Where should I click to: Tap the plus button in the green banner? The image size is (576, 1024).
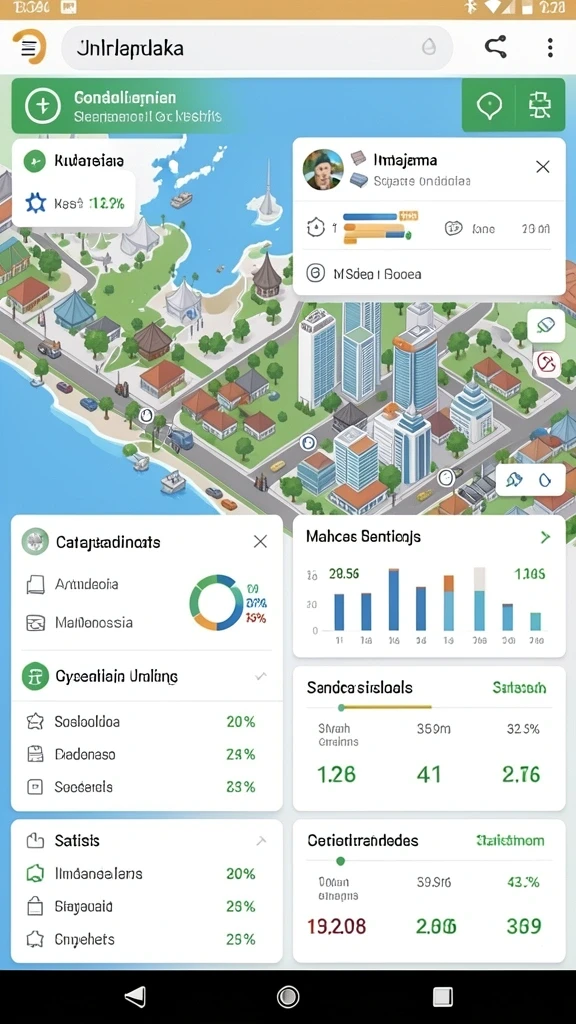point(42,106)
